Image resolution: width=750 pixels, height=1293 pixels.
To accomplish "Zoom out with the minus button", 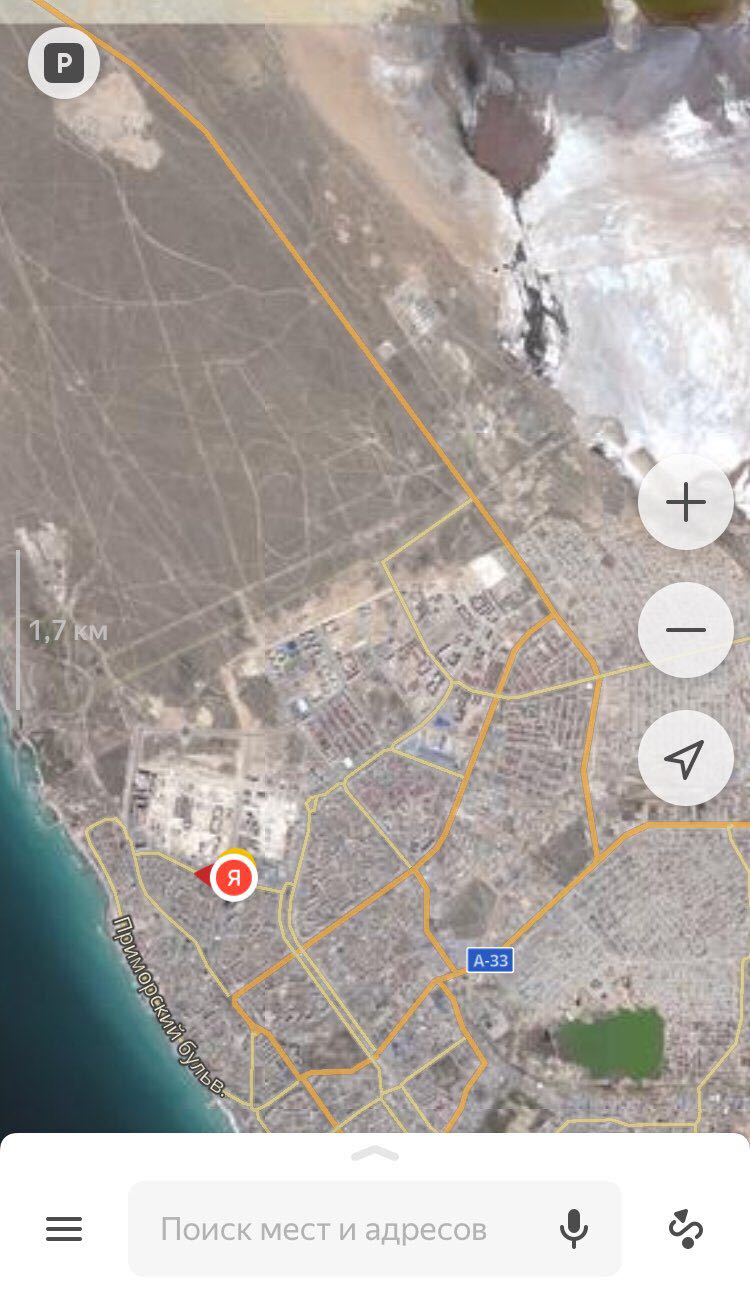I will (686, 630).
